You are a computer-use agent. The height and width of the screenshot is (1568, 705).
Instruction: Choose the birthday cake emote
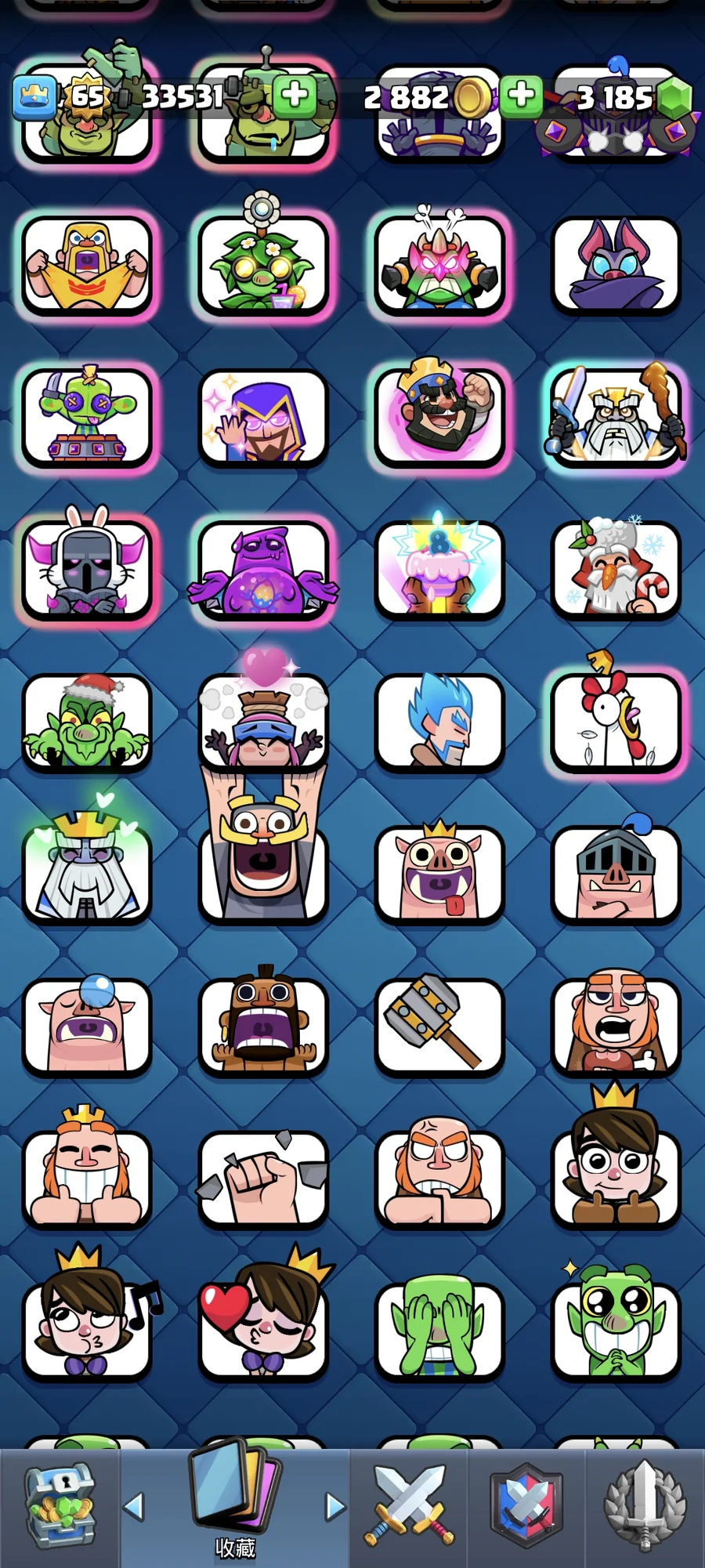click(439, 568)
